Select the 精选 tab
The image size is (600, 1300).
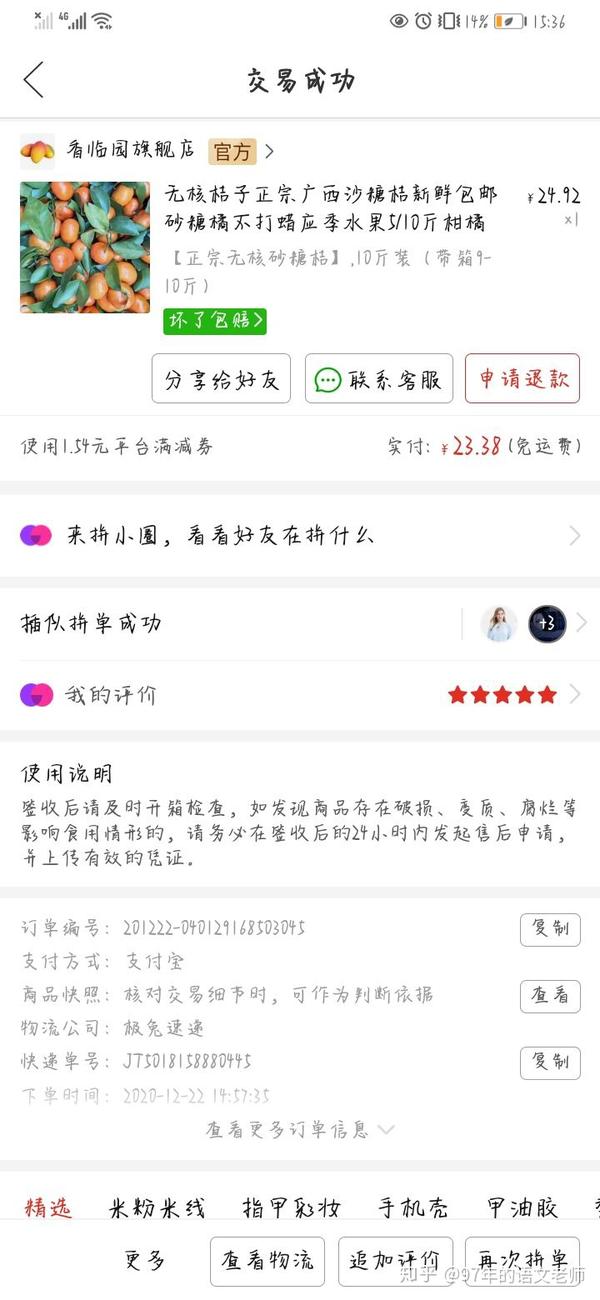click(48, 1208)
